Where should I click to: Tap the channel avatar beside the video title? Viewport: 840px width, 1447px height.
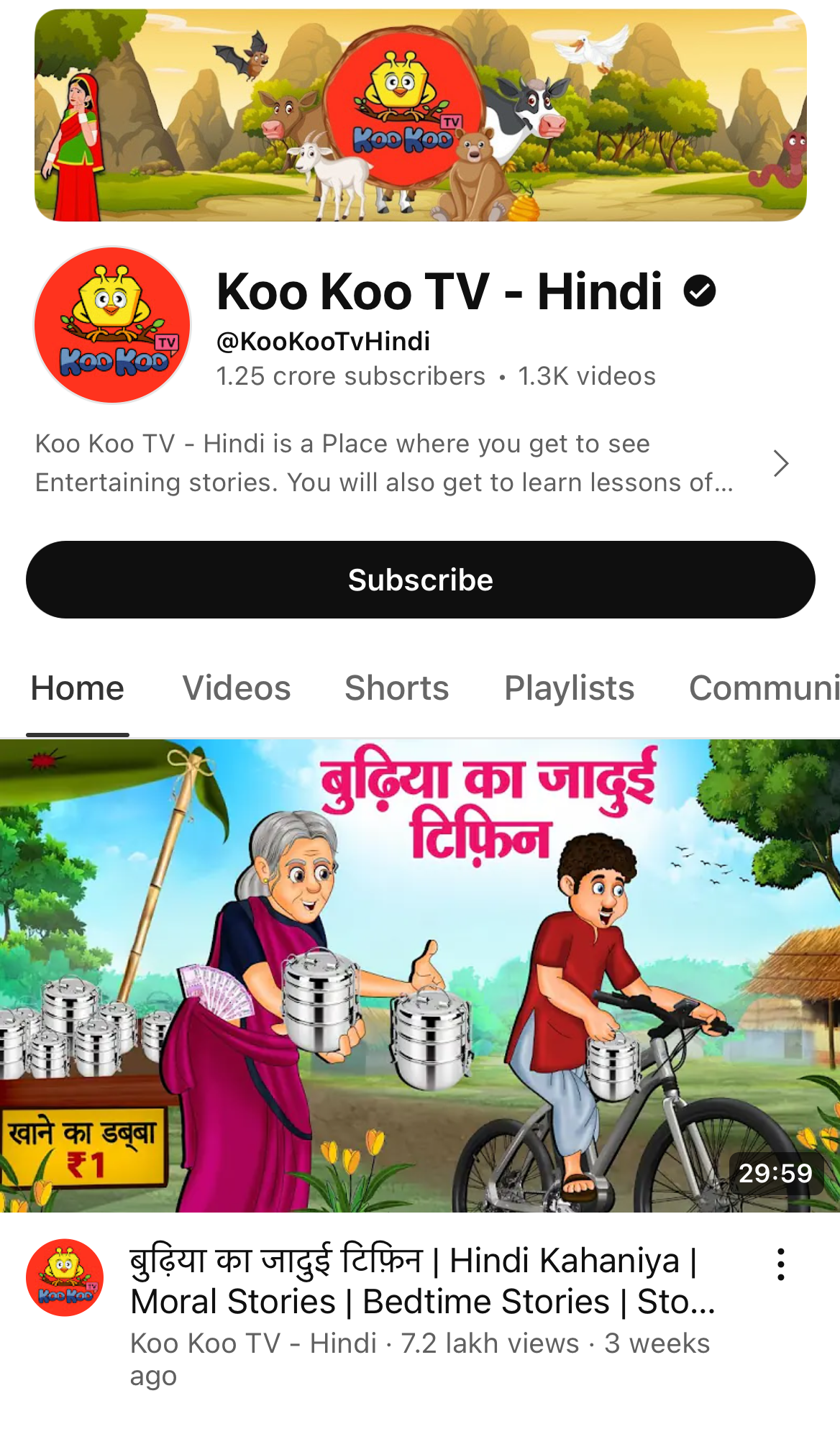click(x=65, y=1277)
